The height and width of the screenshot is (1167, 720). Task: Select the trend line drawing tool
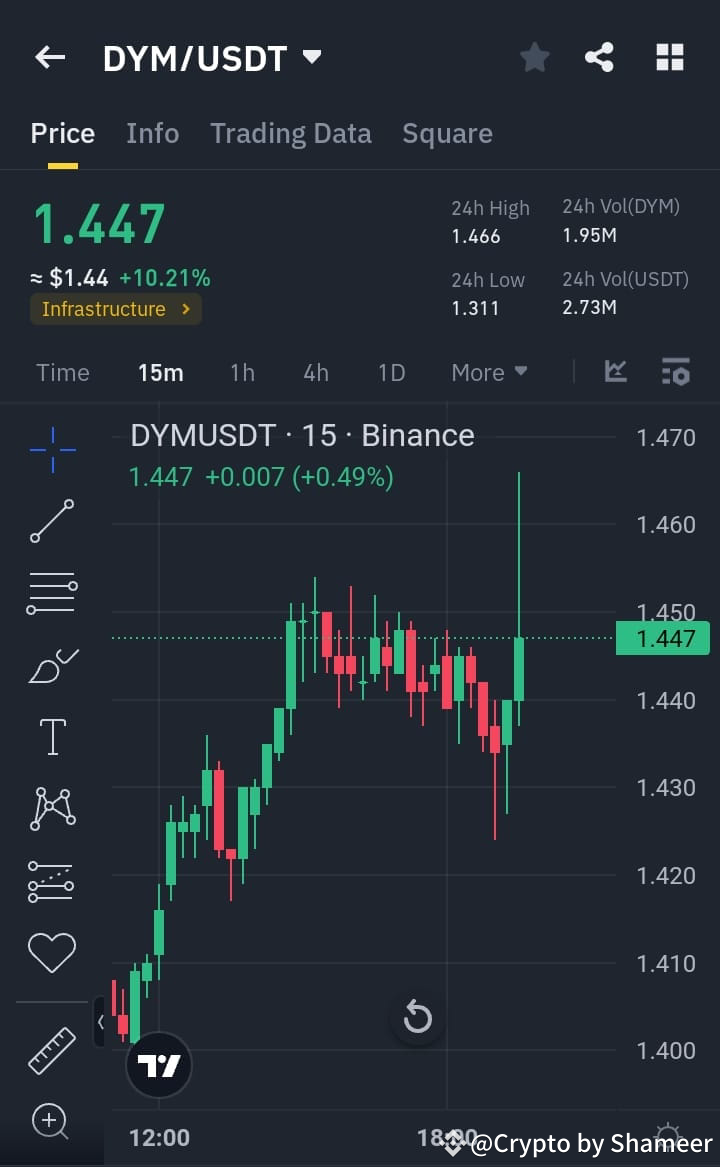point(52,522)
